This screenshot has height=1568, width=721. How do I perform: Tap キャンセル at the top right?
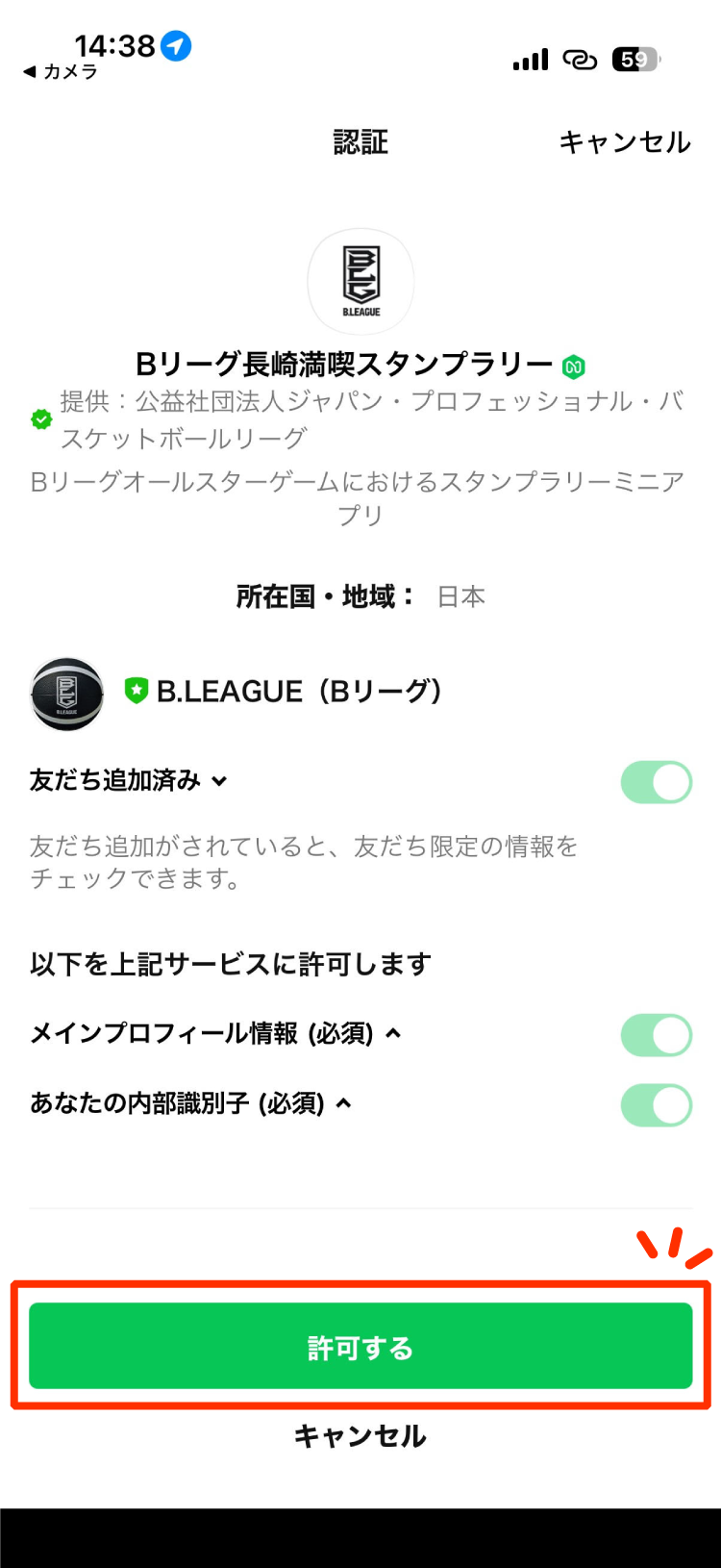[x=625, y=142]
